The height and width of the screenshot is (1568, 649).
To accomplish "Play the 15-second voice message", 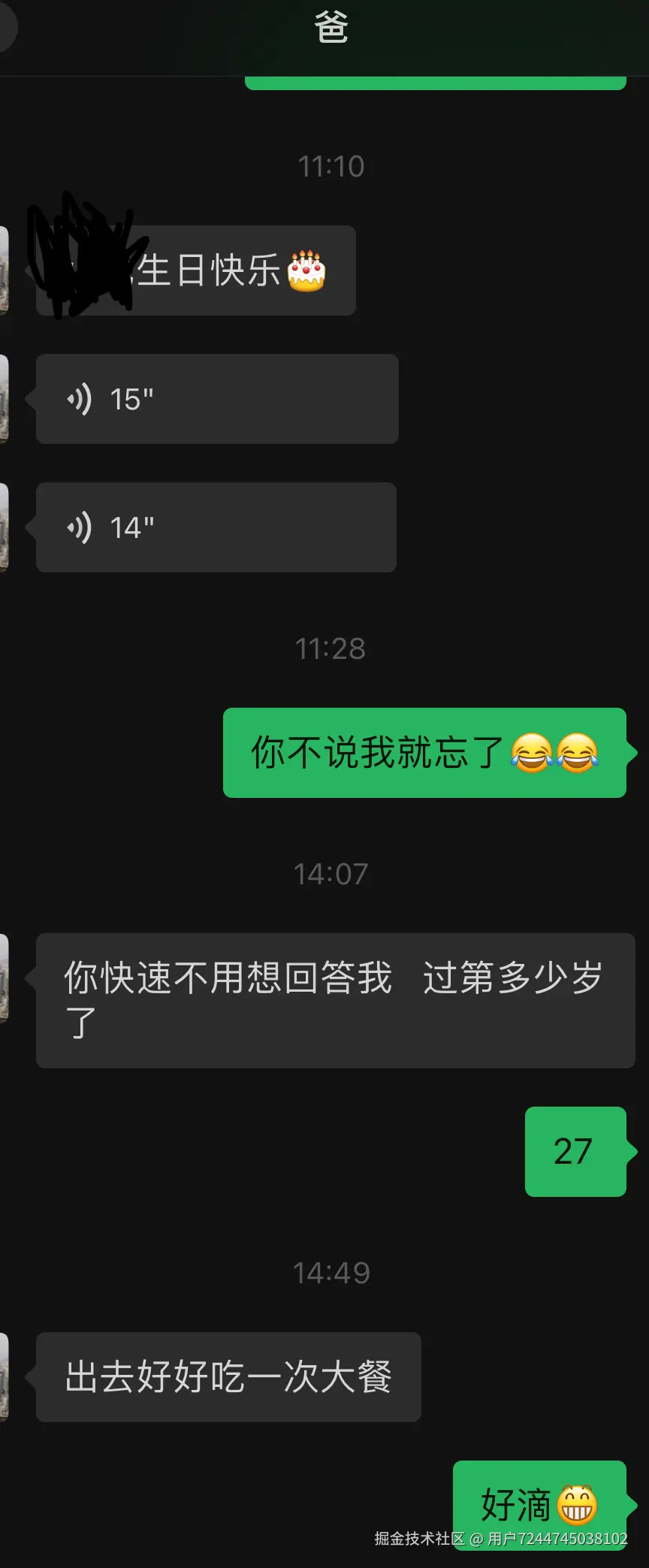I will click(x=216, y=399).
